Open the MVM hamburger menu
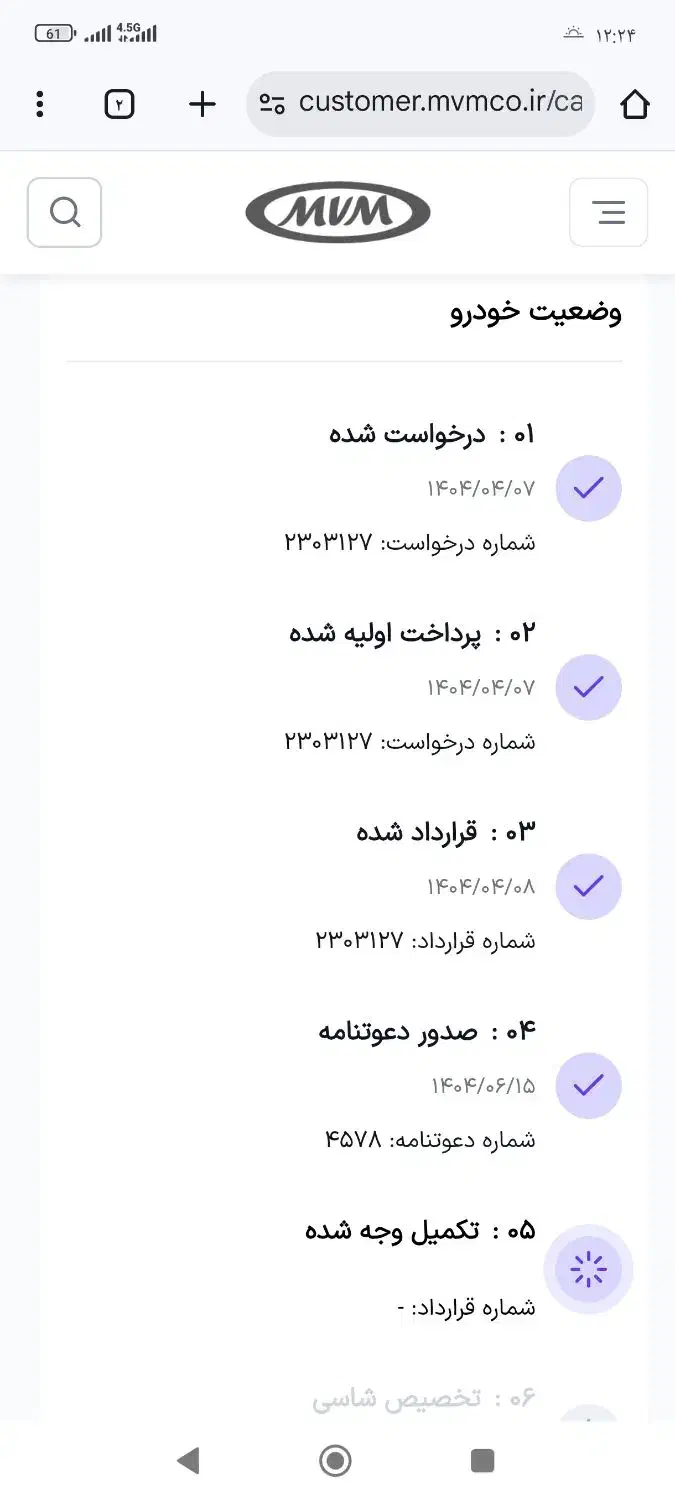This screenshot has height=1500, width=675. click(608, 212)
